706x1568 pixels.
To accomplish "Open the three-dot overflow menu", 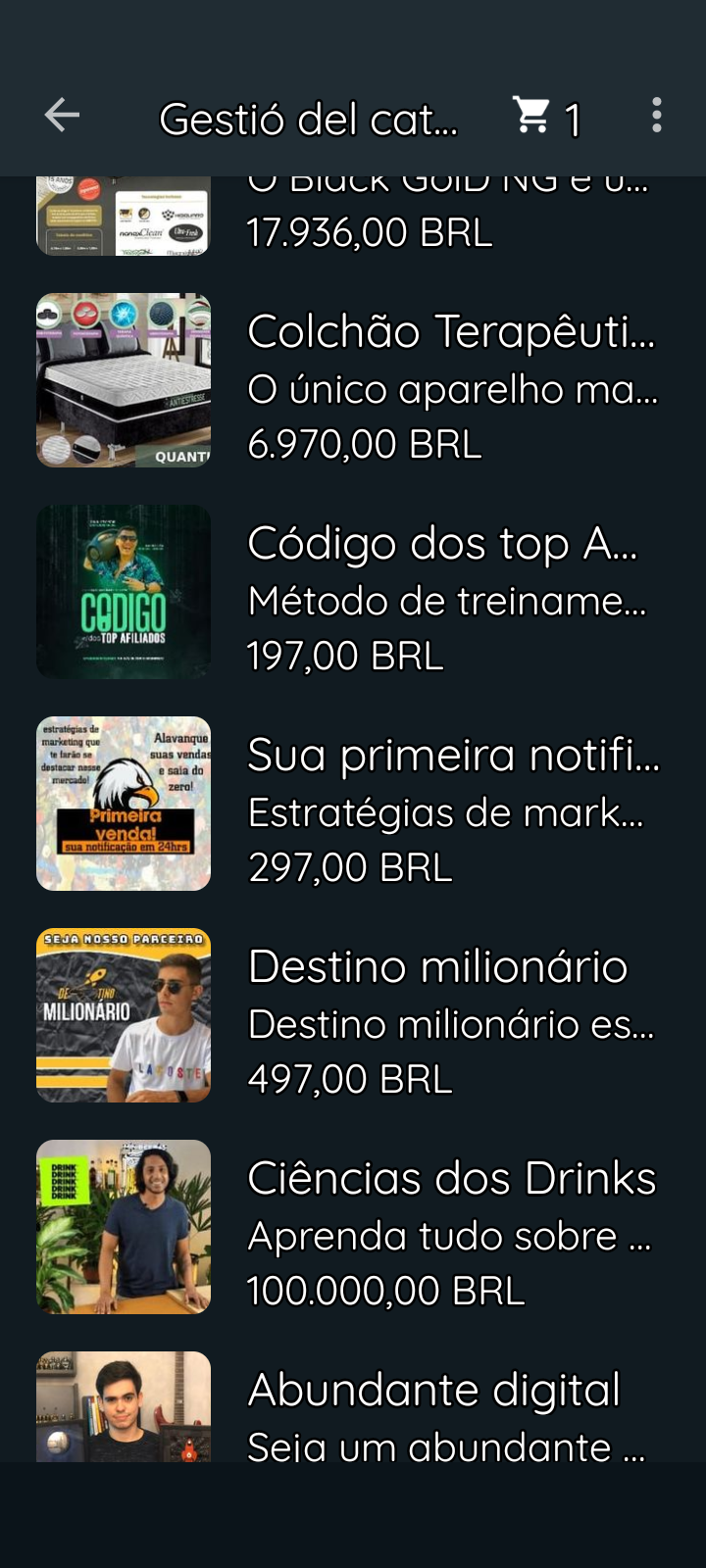I will pyautogui.click(x=656, y=116).
